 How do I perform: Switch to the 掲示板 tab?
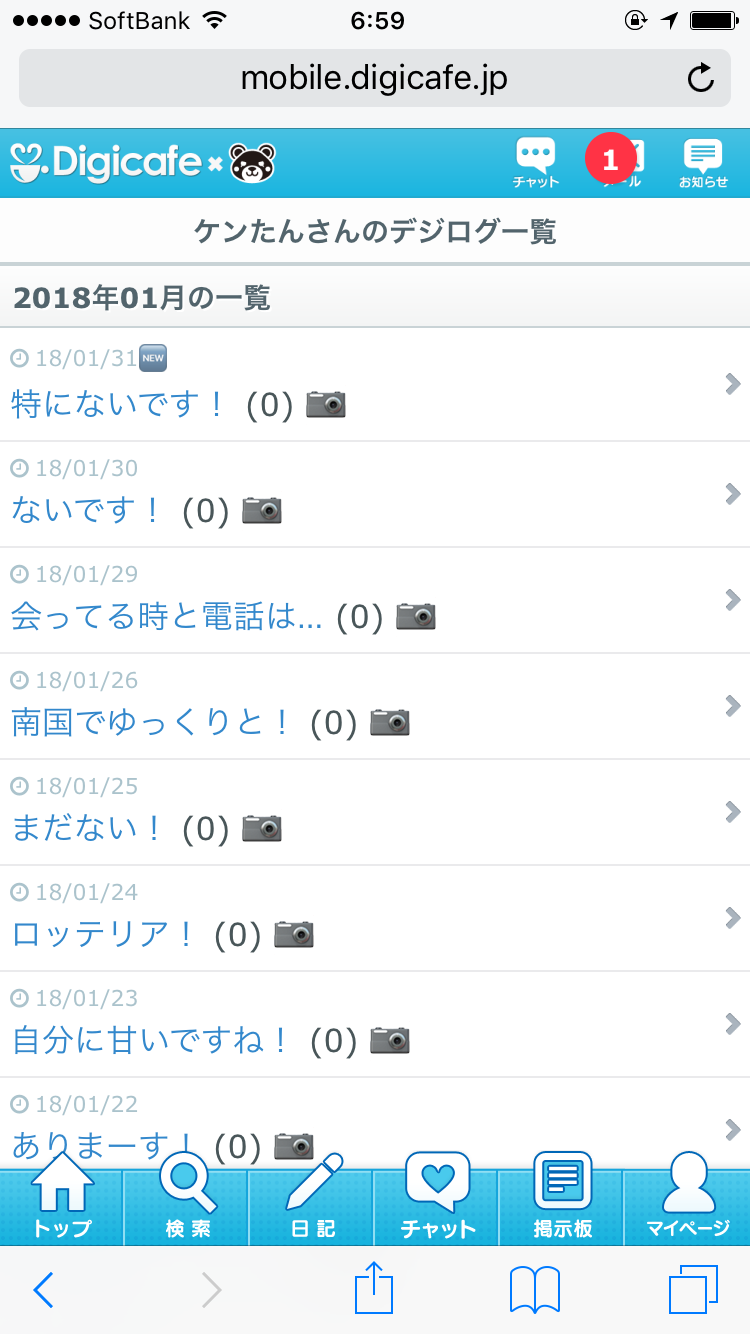562,1196
